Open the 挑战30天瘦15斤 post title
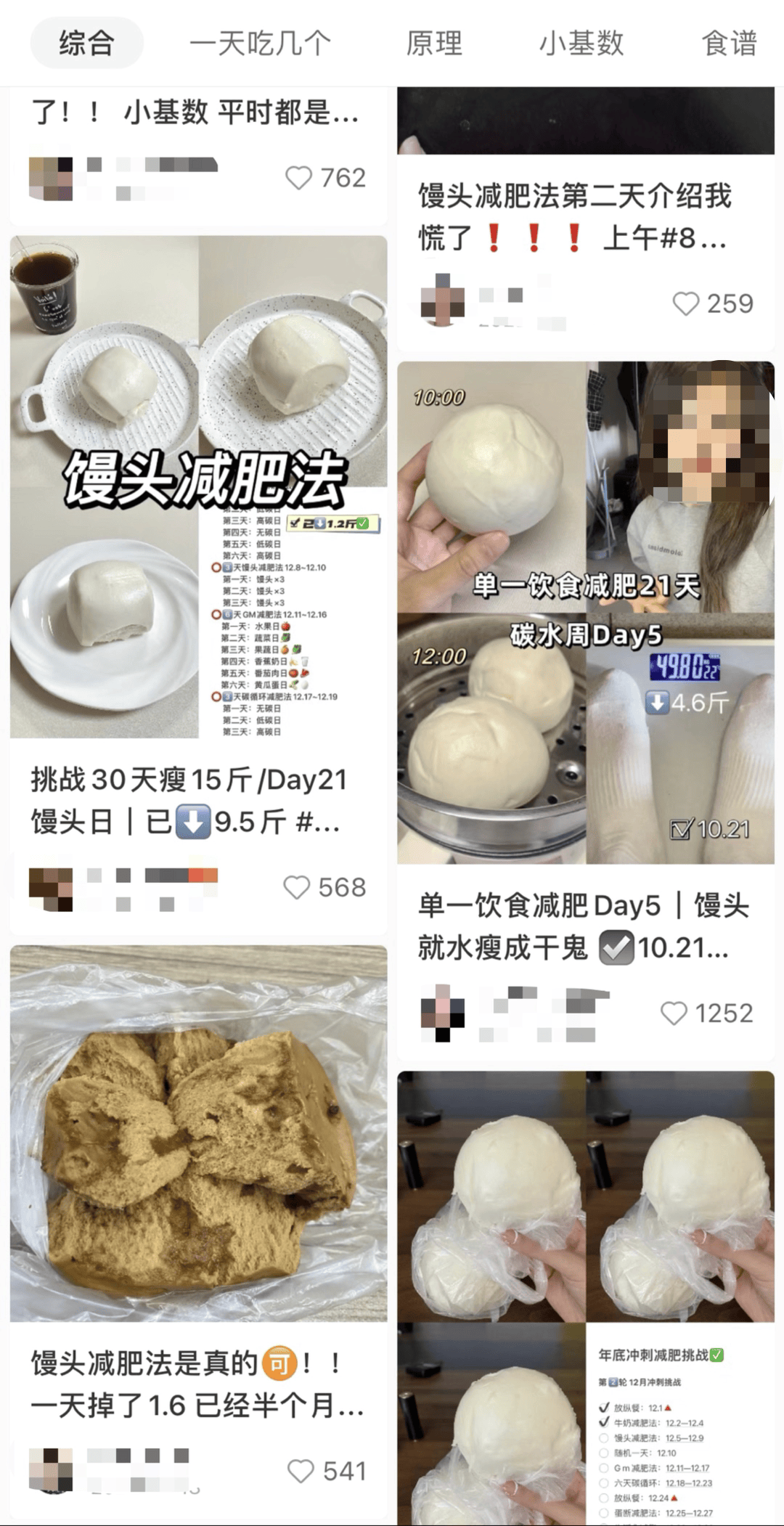784x1526 pixels. pyautogui.click(x=194, y=797)
